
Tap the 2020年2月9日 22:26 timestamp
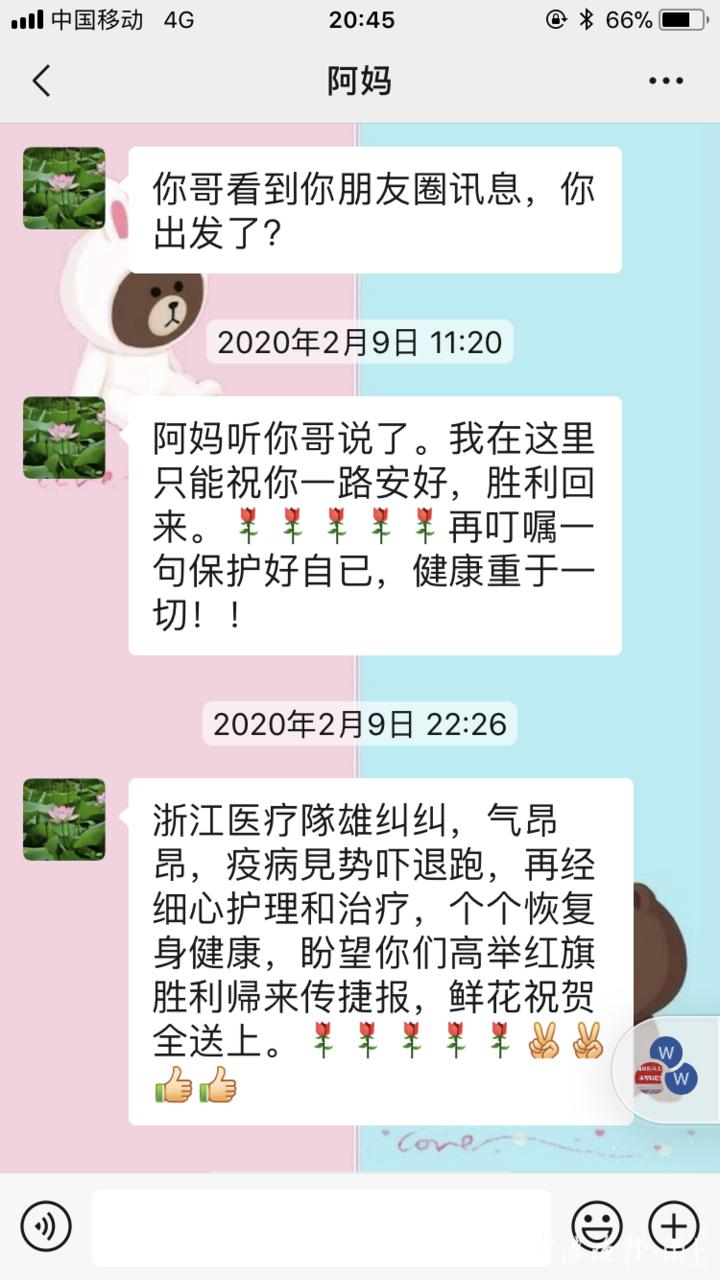click(360, 725)
